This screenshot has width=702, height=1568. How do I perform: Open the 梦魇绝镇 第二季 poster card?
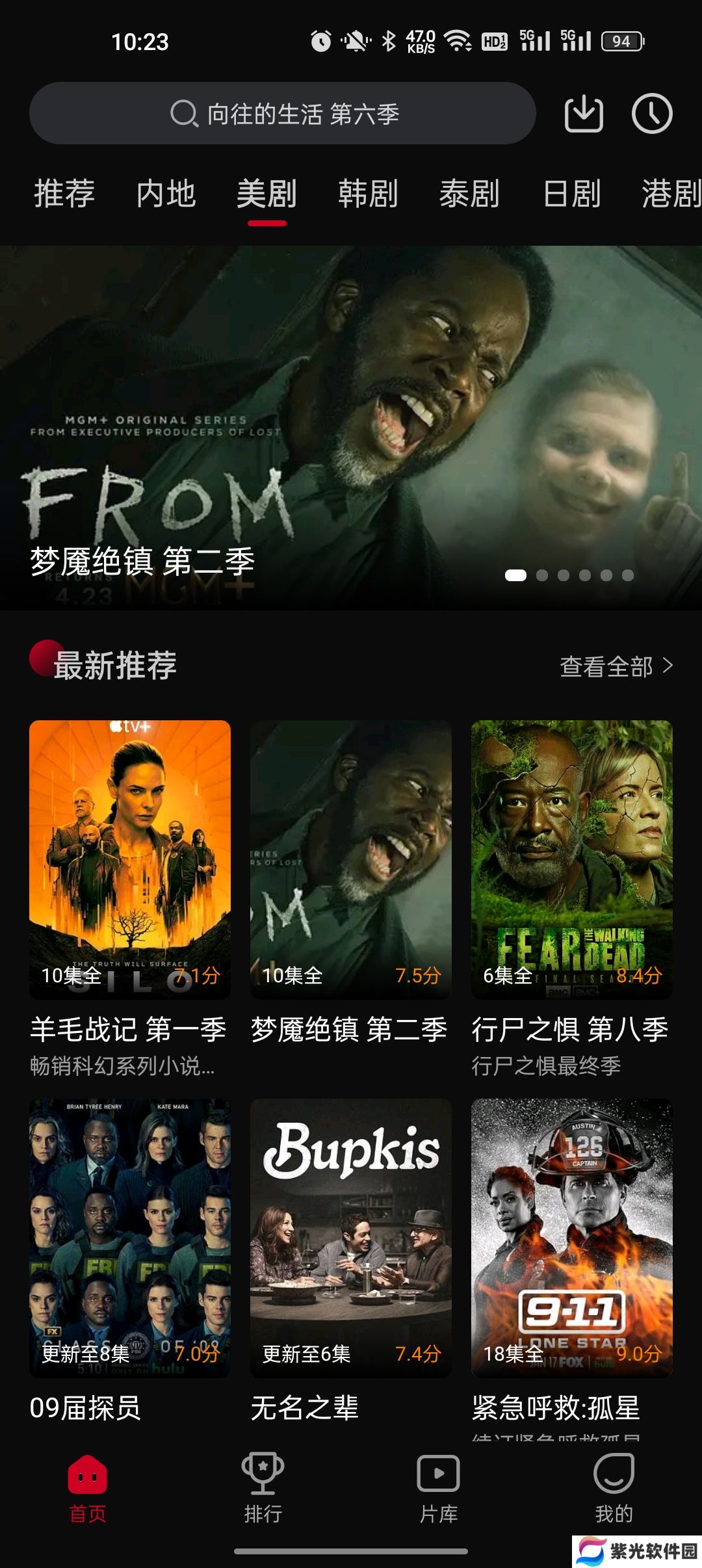click(x=351, y=859)
